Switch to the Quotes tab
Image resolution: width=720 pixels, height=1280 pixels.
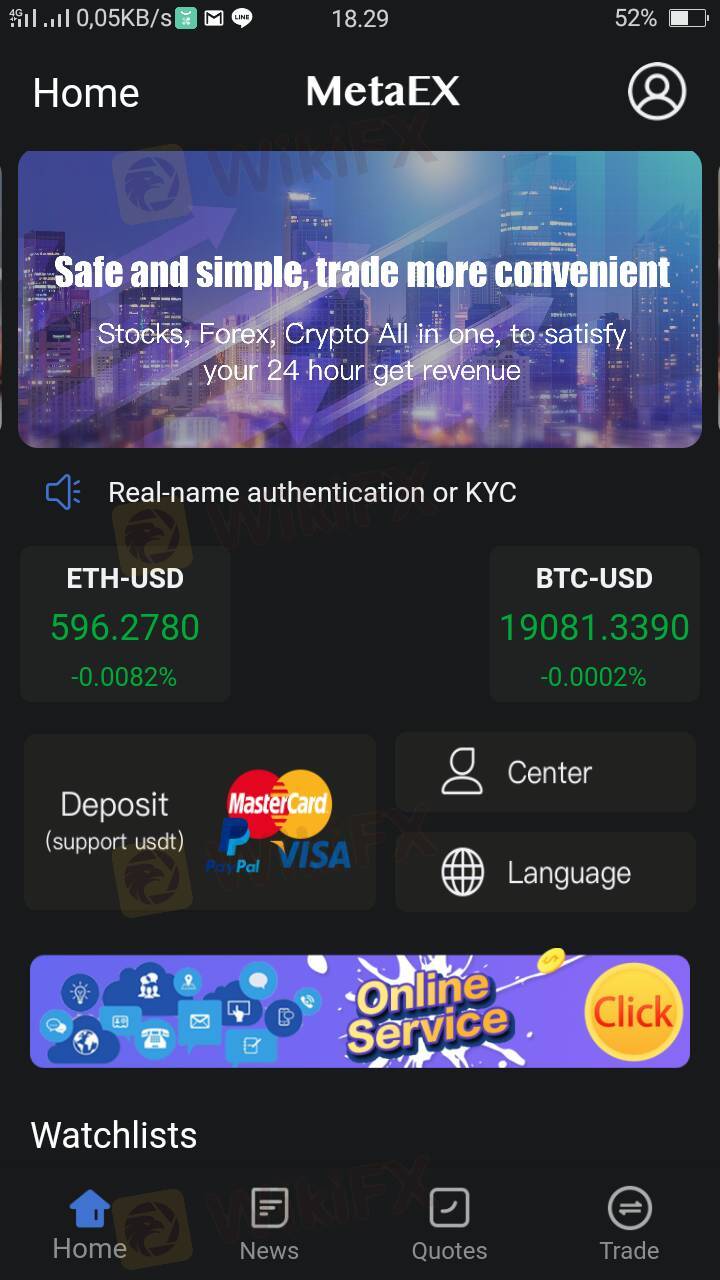[449, 1224]
